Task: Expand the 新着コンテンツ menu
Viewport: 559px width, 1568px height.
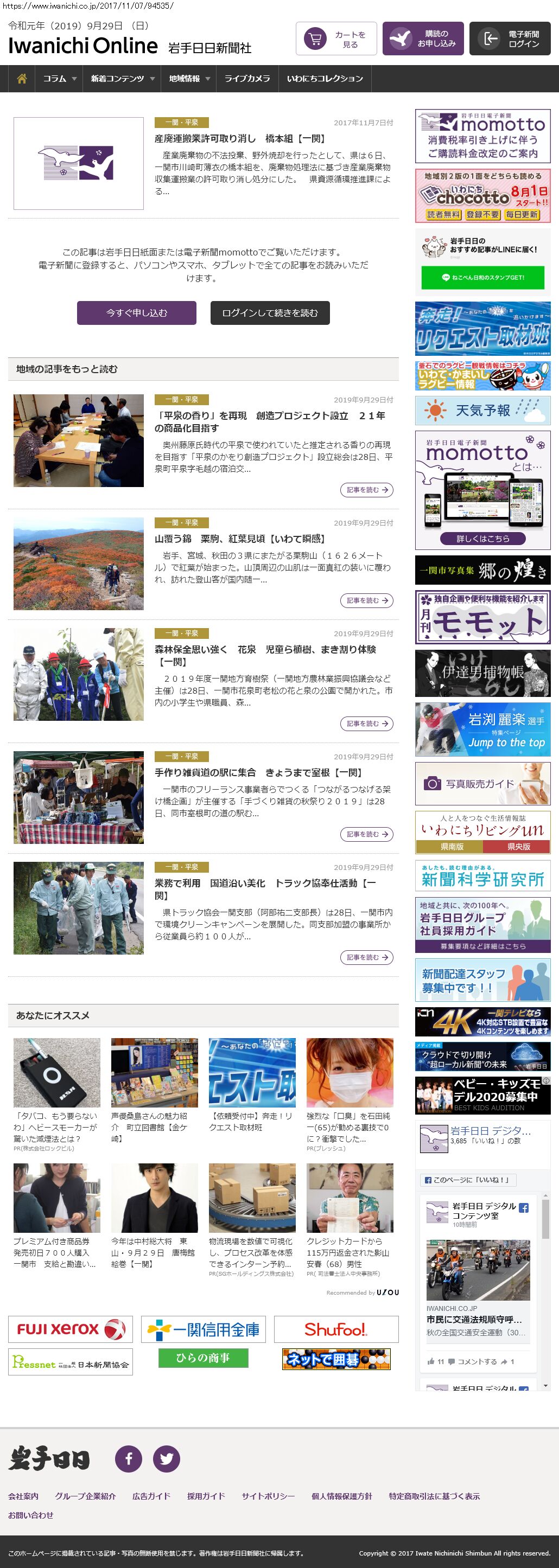Action: click(x=123, y=79)
